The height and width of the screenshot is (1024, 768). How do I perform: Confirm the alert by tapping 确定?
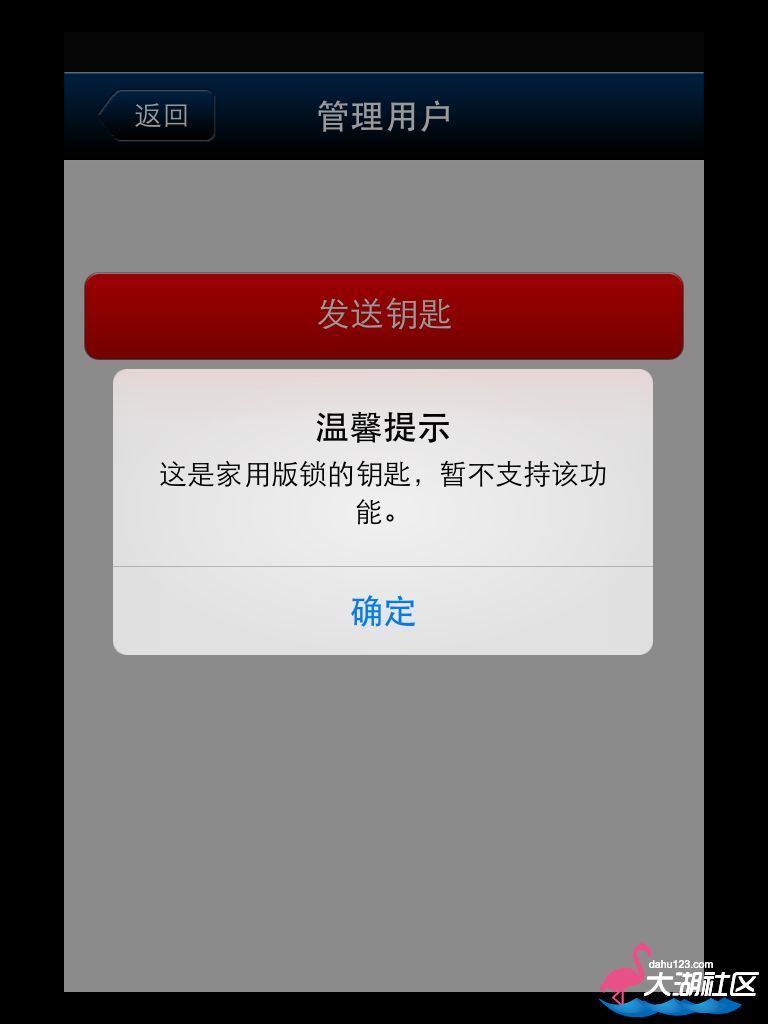point(383,611)
